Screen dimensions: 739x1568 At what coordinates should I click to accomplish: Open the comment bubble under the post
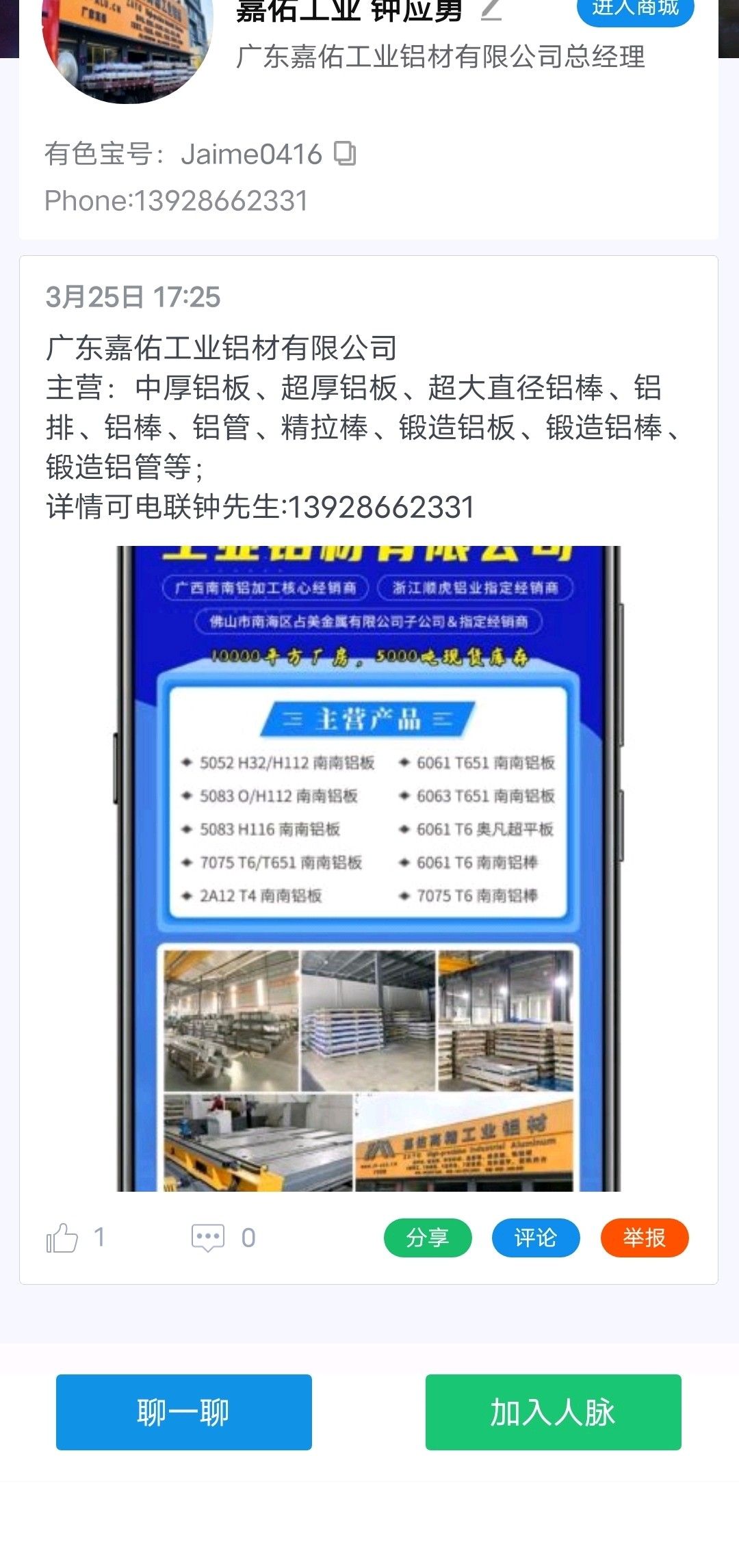point(208,1238)
